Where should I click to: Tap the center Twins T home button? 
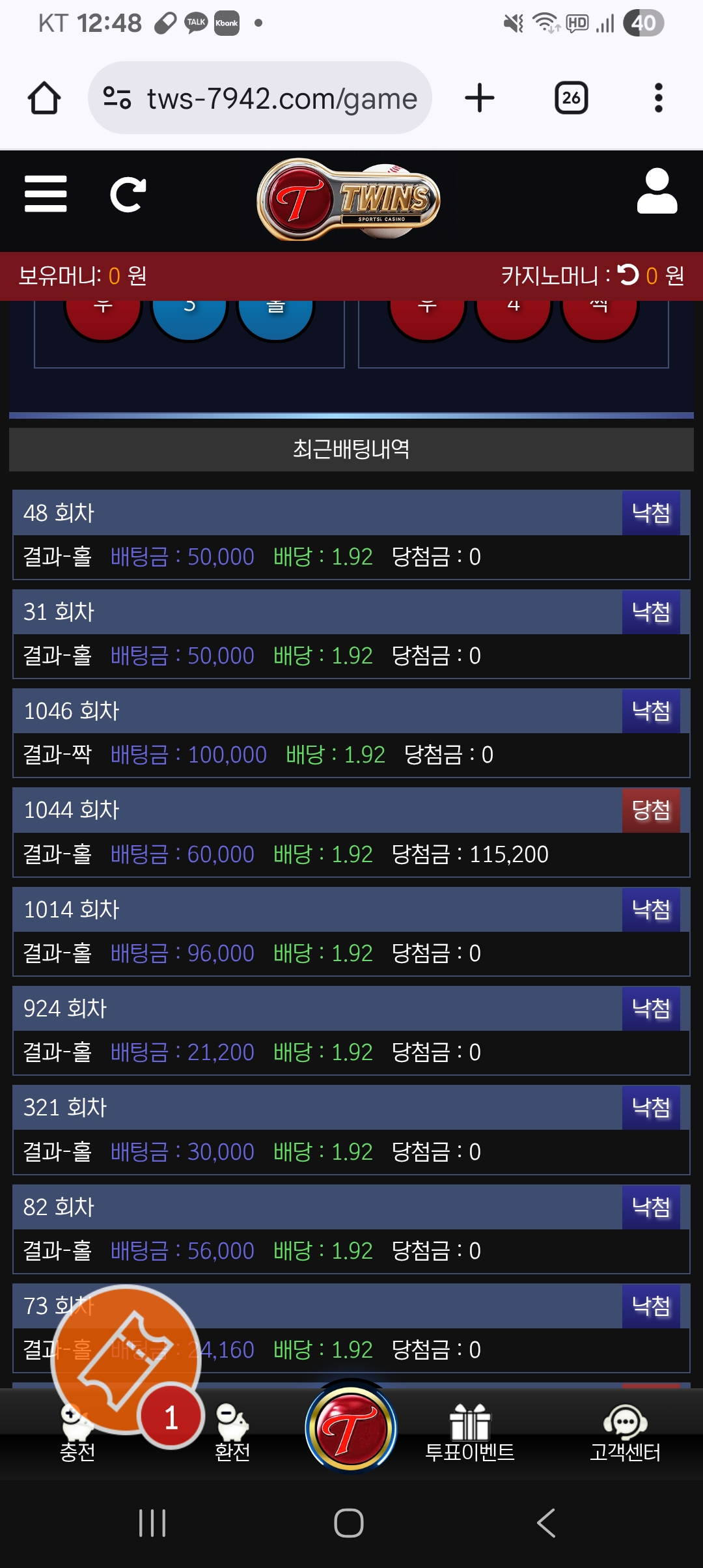click(x=351, y=1429)
